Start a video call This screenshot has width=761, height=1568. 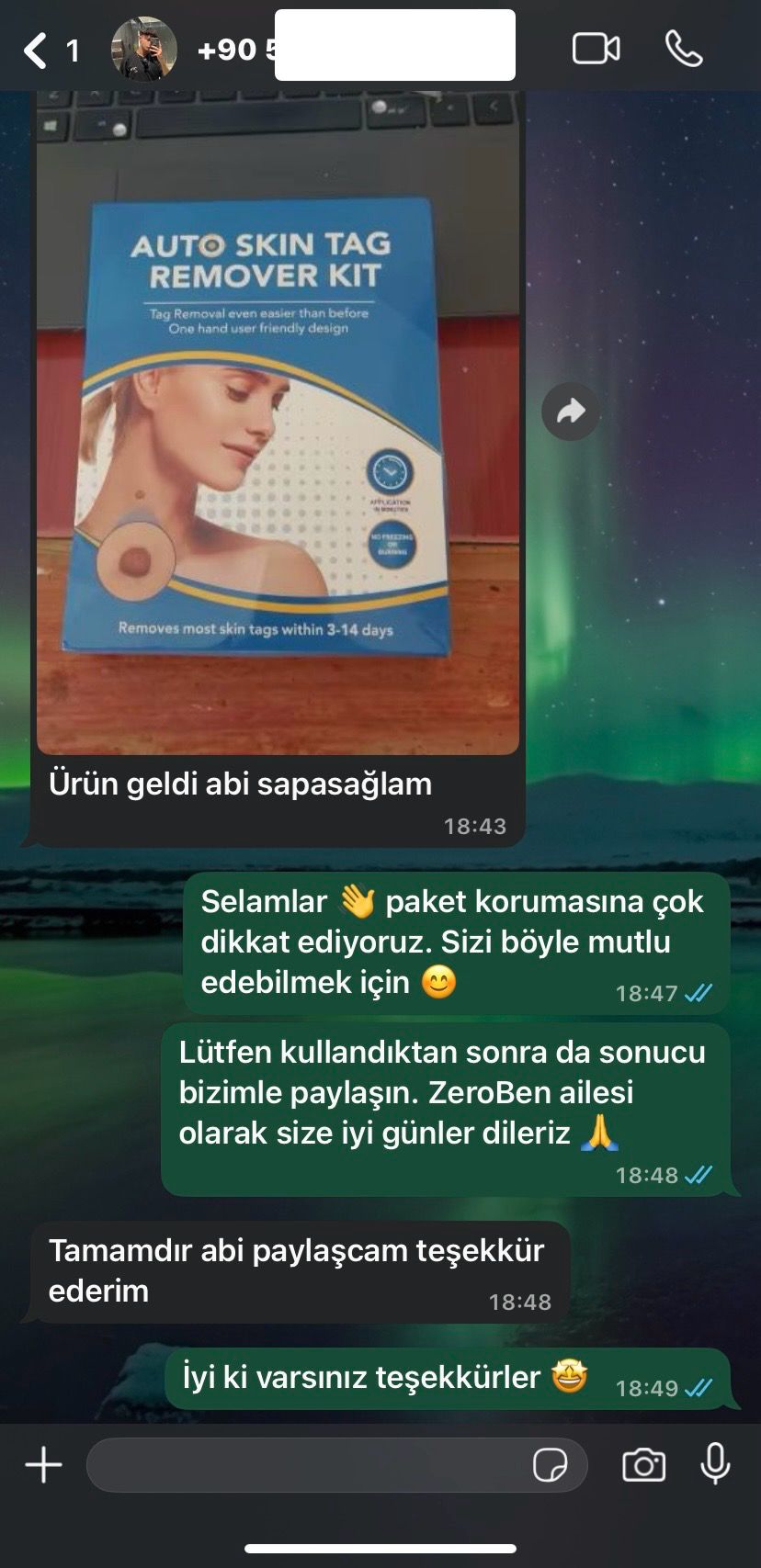click(596, 50)
